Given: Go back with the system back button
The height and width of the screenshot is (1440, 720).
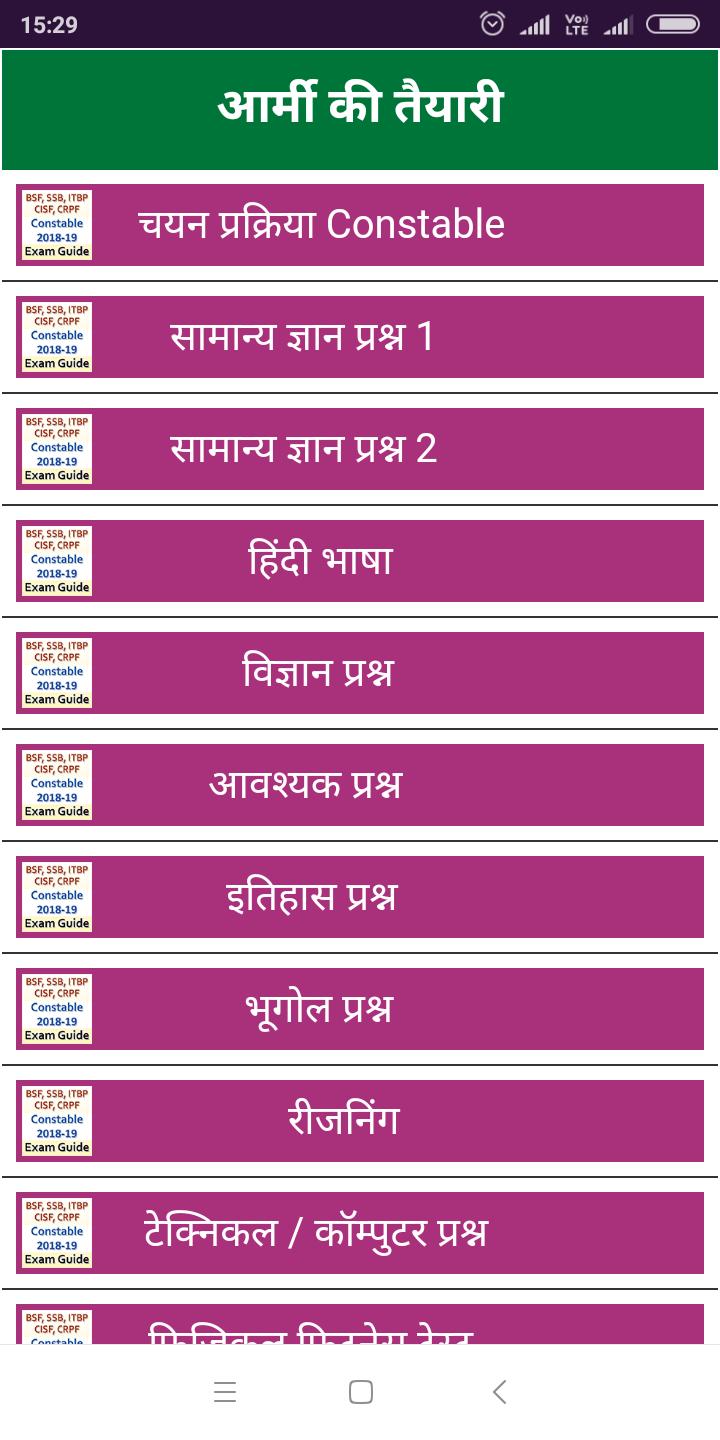Looking at the screenshot, I should pyautogui.click(x=499, y=1392).
